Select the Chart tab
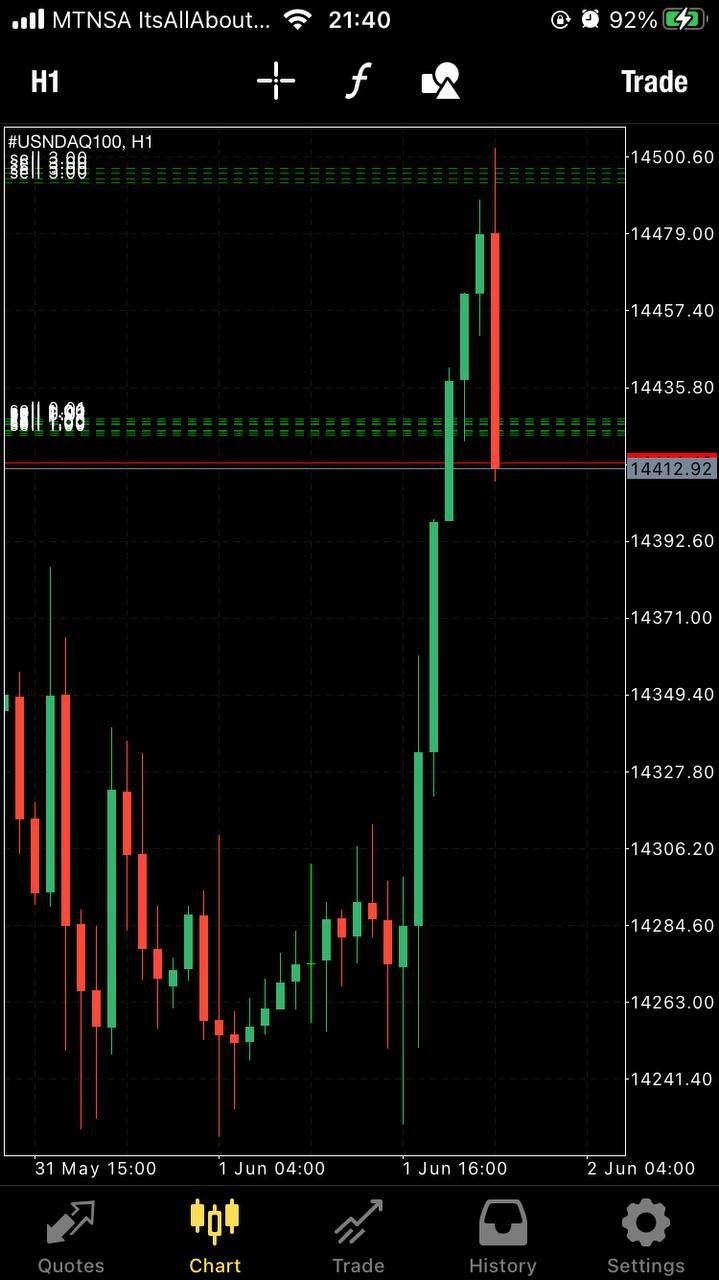The width and height of the screenshot is (719, 1280). tap(215, 1235)
